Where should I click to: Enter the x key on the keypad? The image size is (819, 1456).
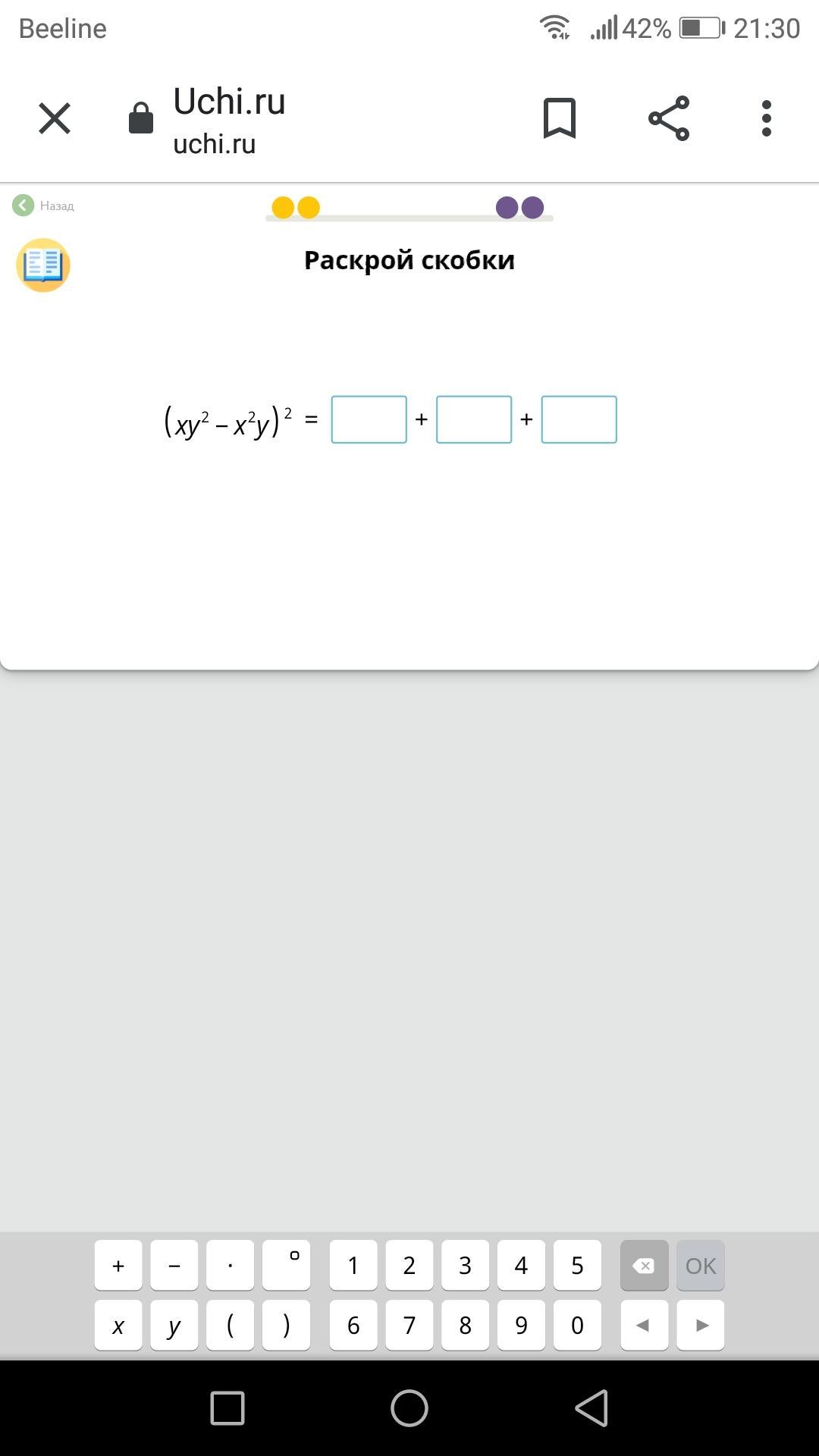[118, 1325]
